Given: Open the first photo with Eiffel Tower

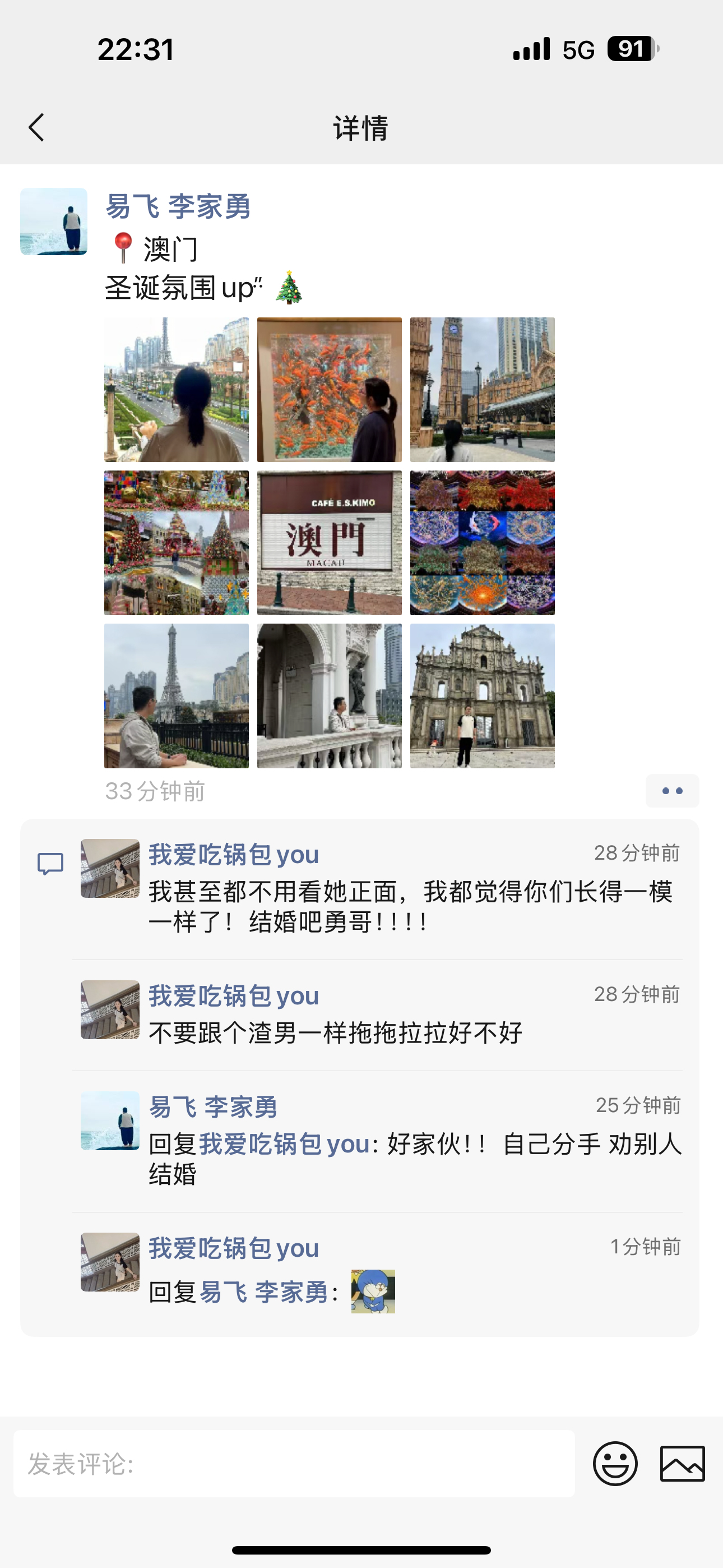Looking at the screenshot, I should pos(177,390).
